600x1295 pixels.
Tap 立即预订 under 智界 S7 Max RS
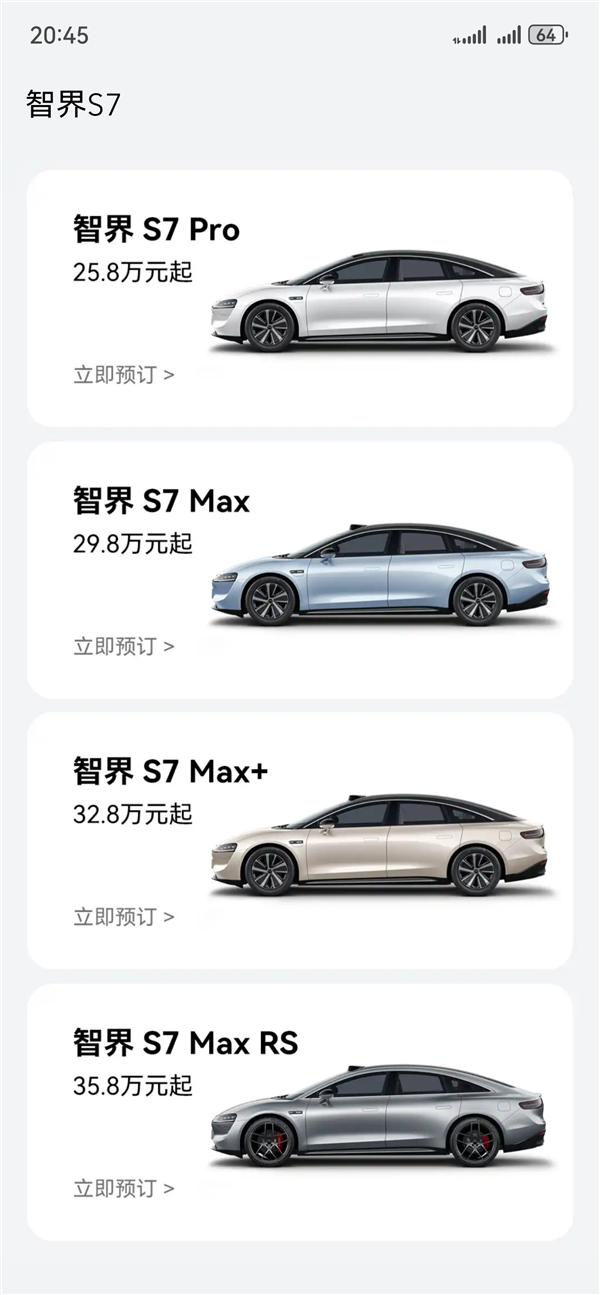(x=123, y=1188)
